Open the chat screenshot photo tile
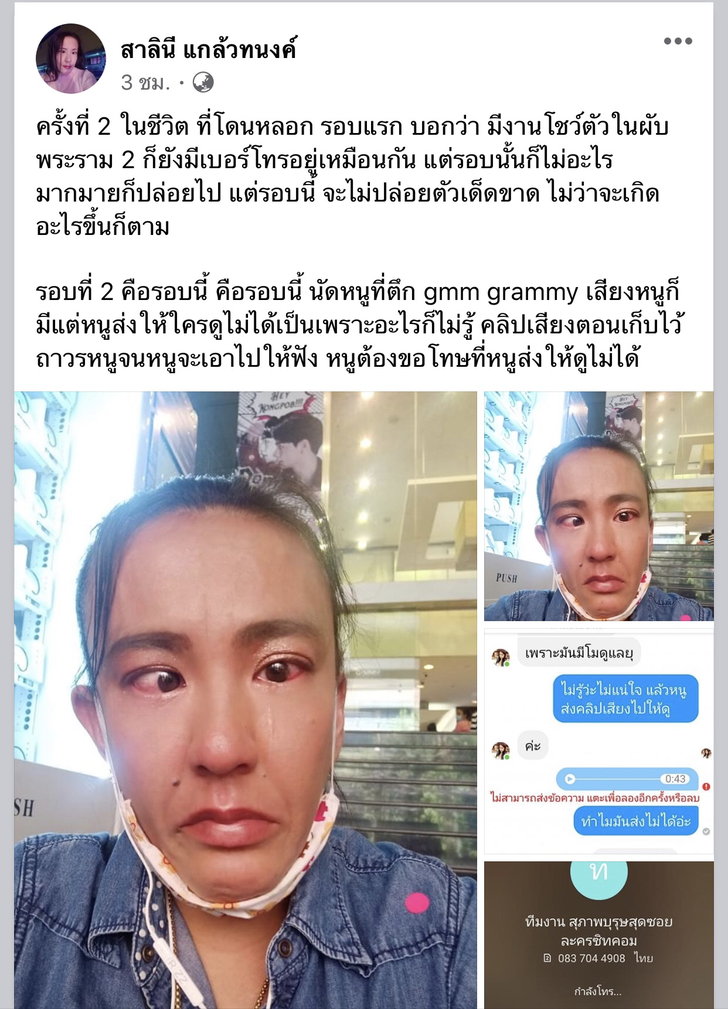This screenshot has width=728, height=1009. 598,741
